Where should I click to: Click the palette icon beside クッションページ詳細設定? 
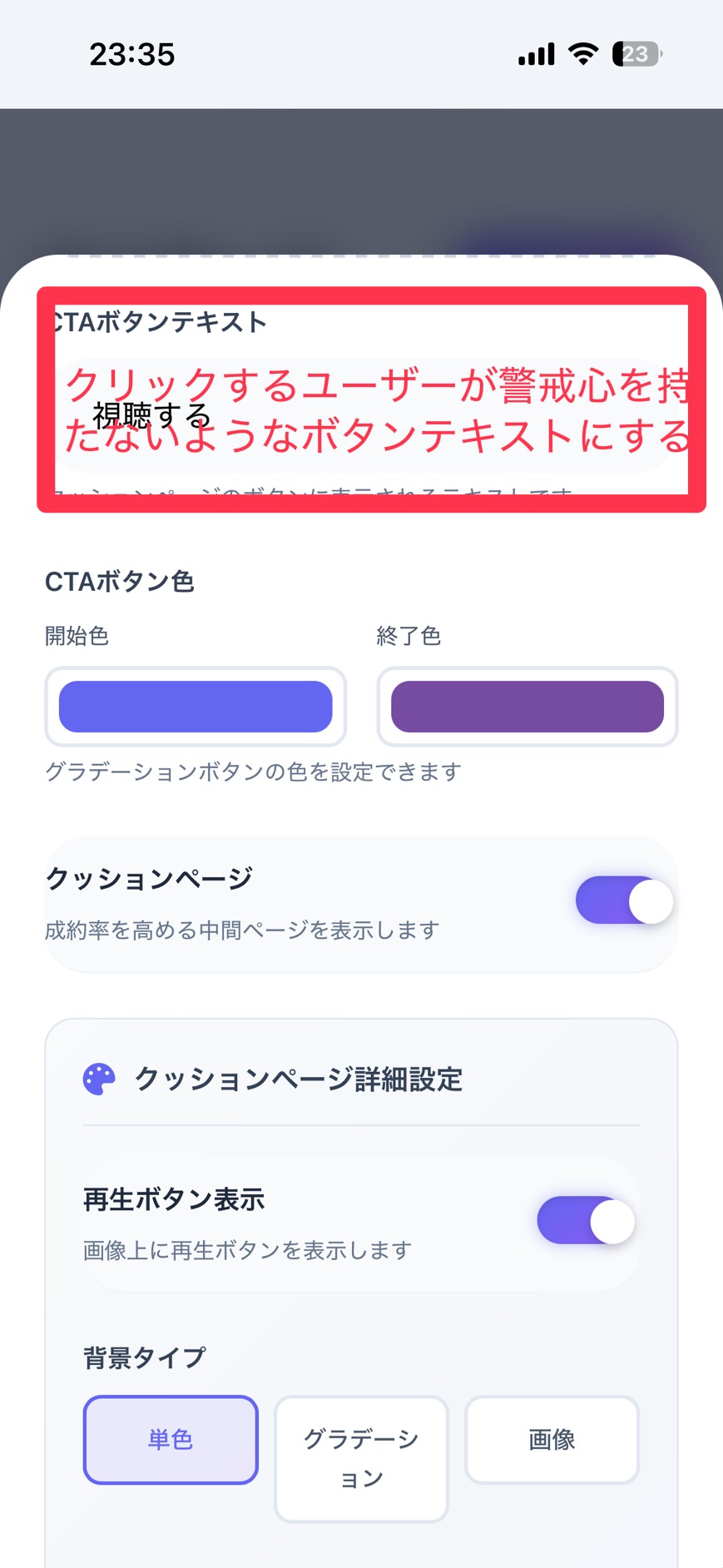(x=98, y=1079)
